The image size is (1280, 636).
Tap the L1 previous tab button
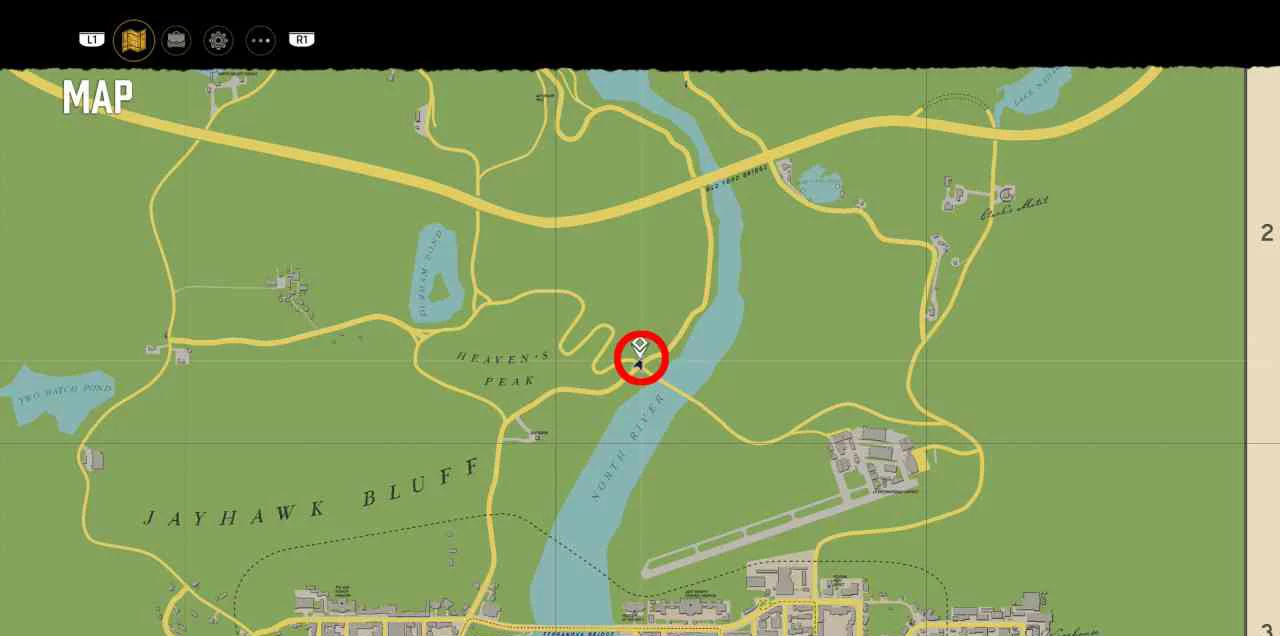tap(92, 40)
